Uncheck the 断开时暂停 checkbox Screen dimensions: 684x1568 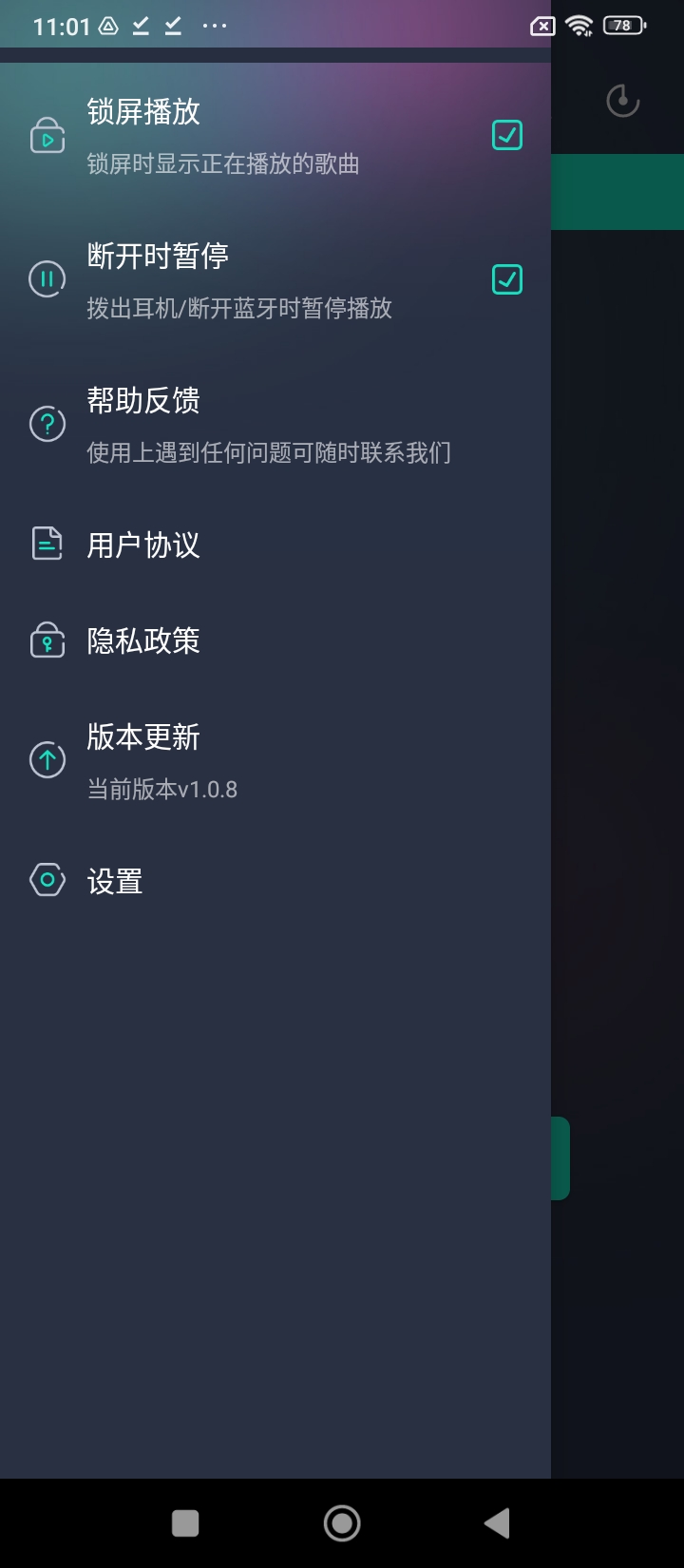coord(507,279)
